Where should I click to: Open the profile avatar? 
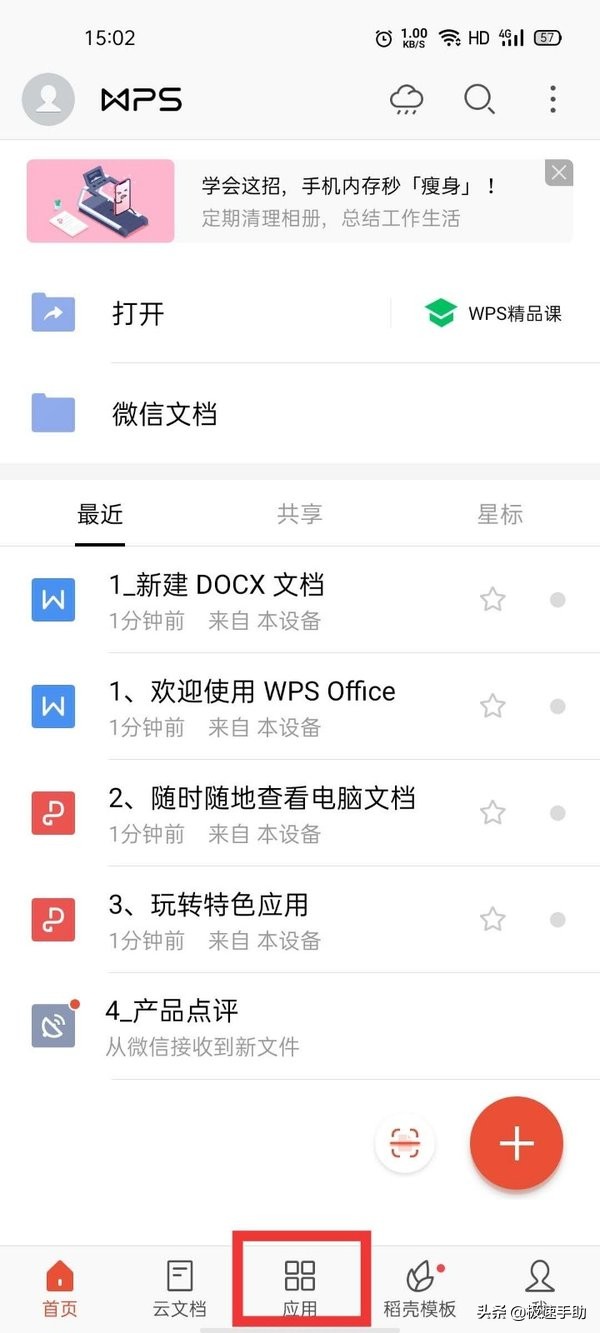[48, 99]
